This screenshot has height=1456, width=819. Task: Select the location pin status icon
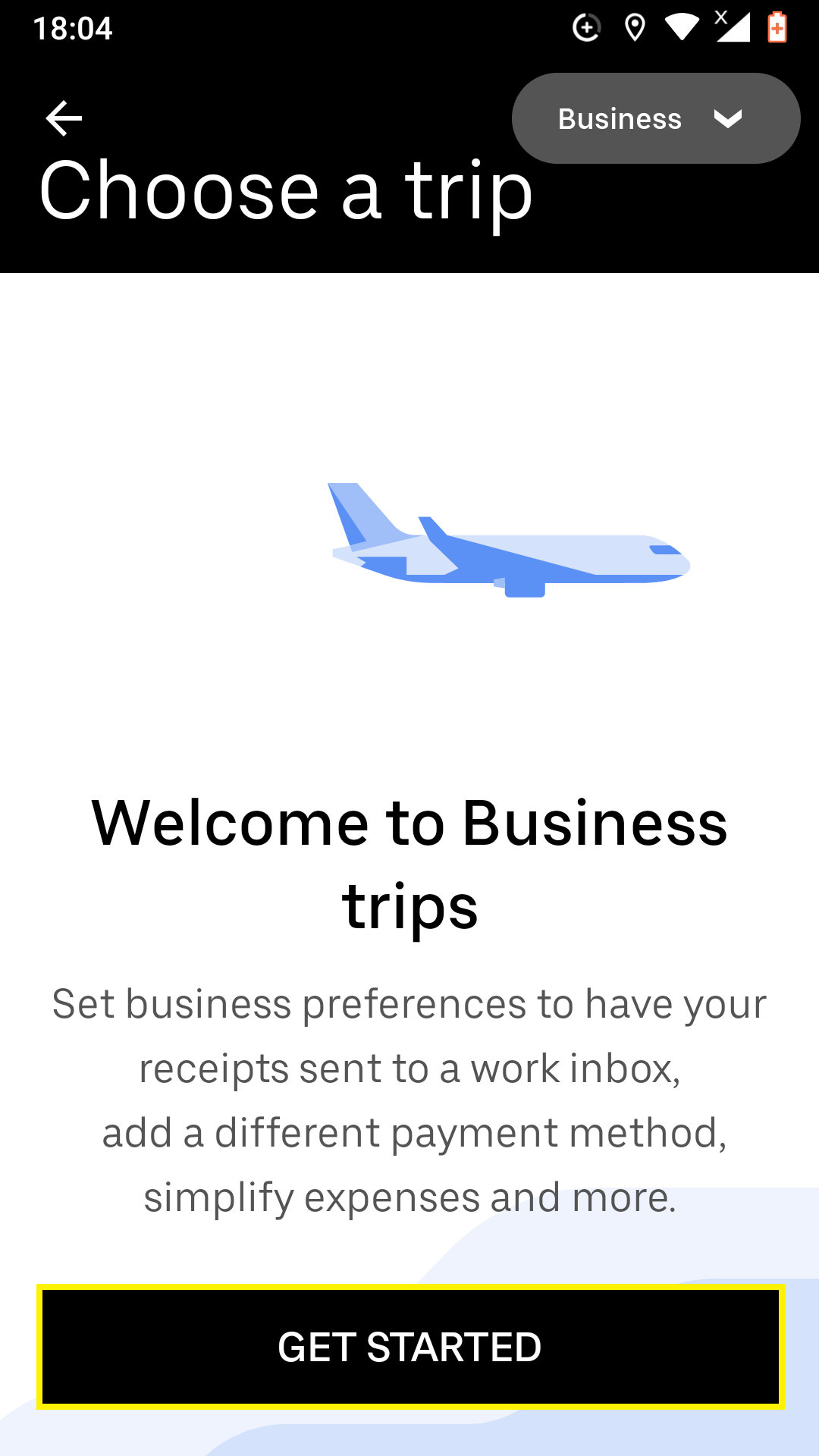(x=635, y=27)
